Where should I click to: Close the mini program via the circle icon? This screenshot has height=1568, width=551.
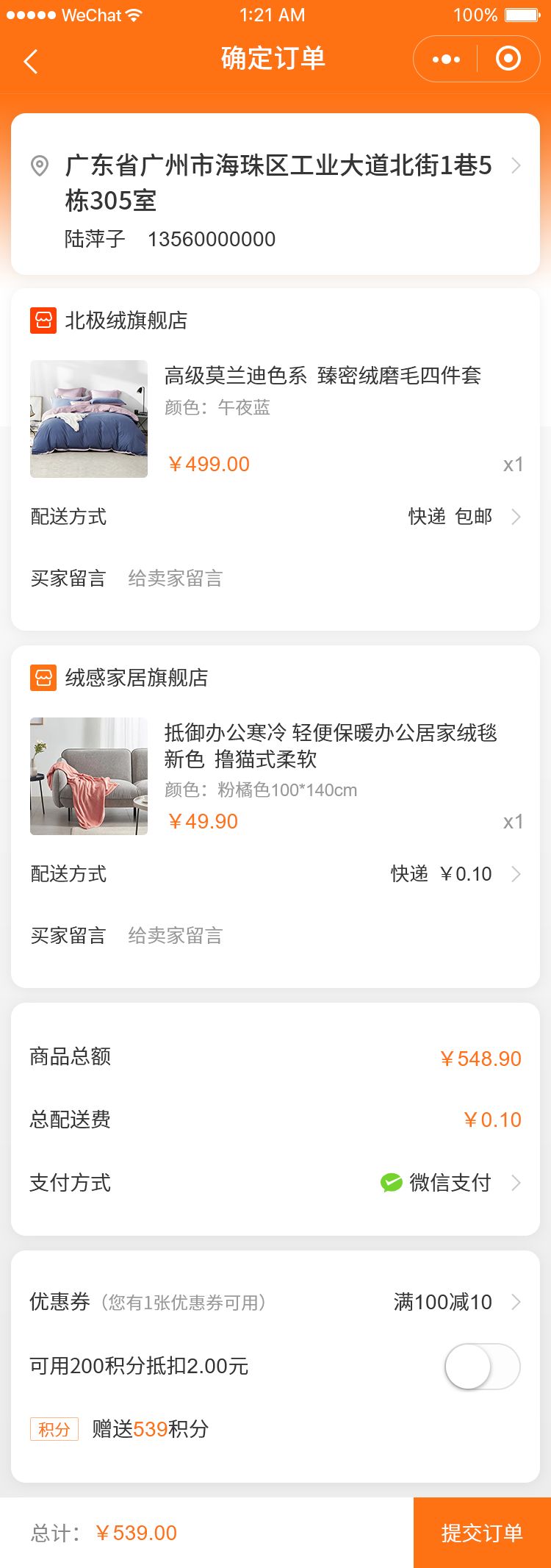(x=508, y=59)
